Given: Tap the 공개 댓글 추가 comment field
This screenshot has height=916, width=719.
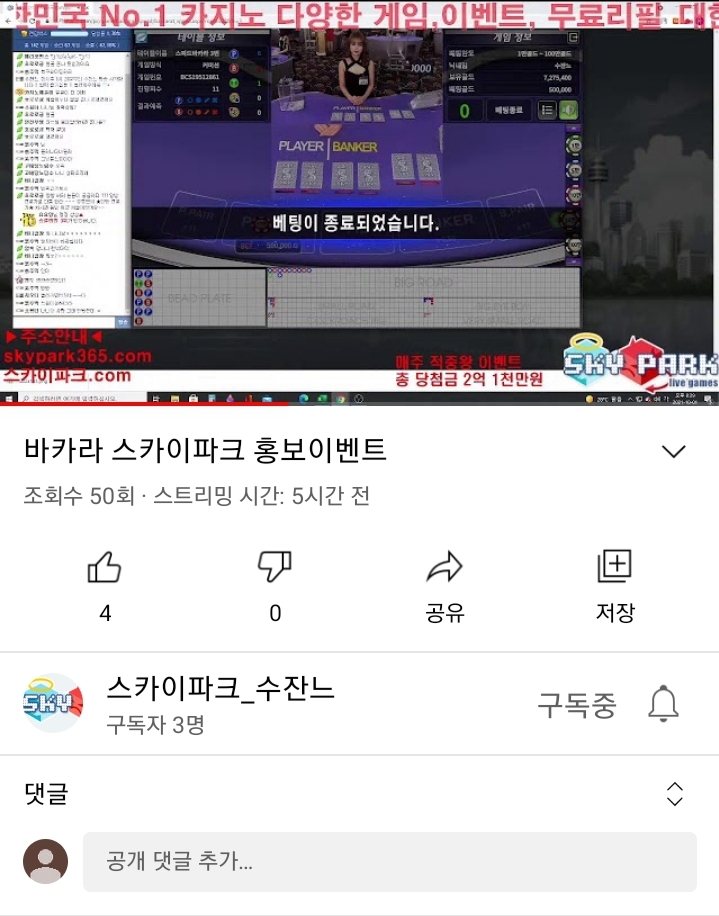Looking at the screenshot, I should (x=390, y=861).
